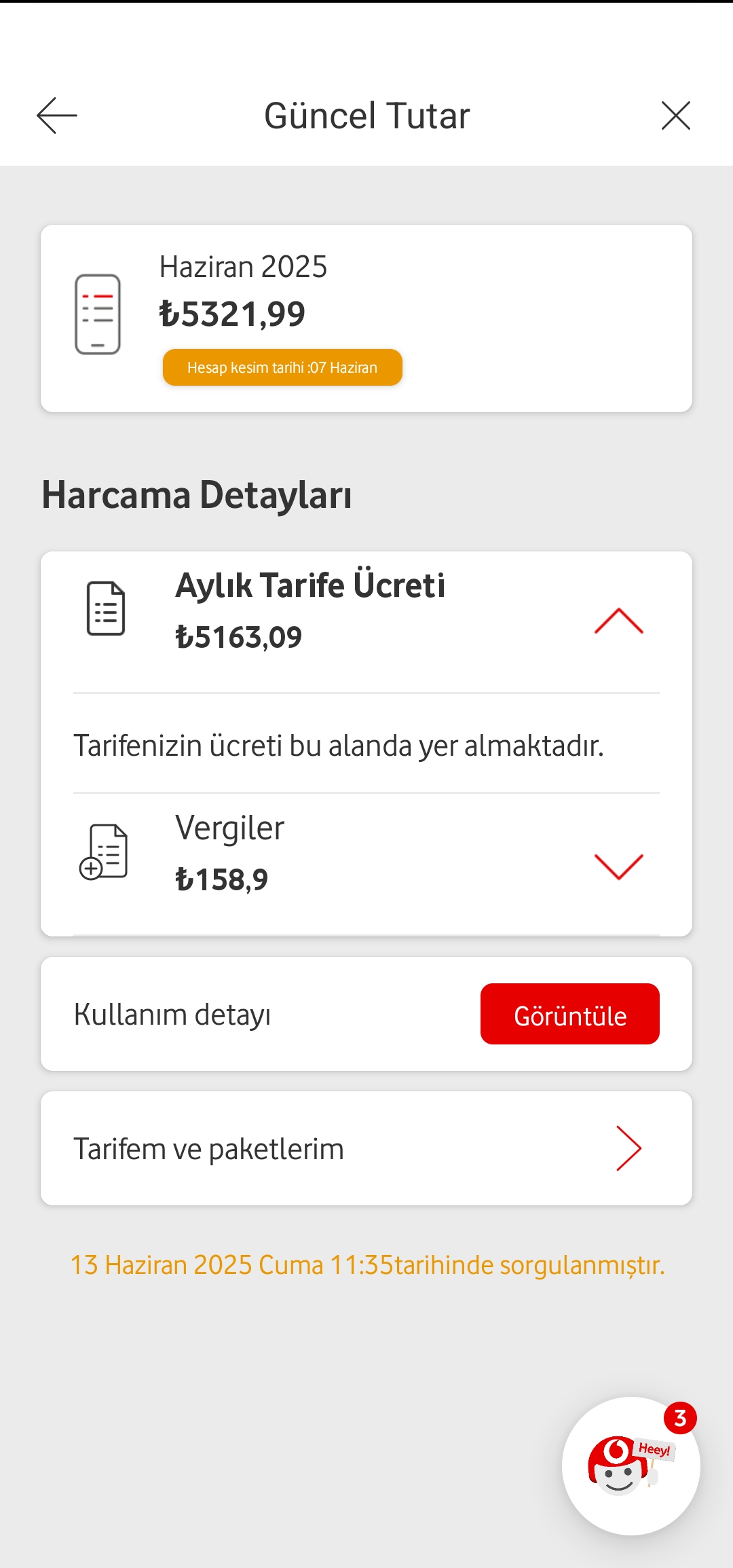Open the Heey! chat assistant
733x1568 pixels.
point(631,1466)
